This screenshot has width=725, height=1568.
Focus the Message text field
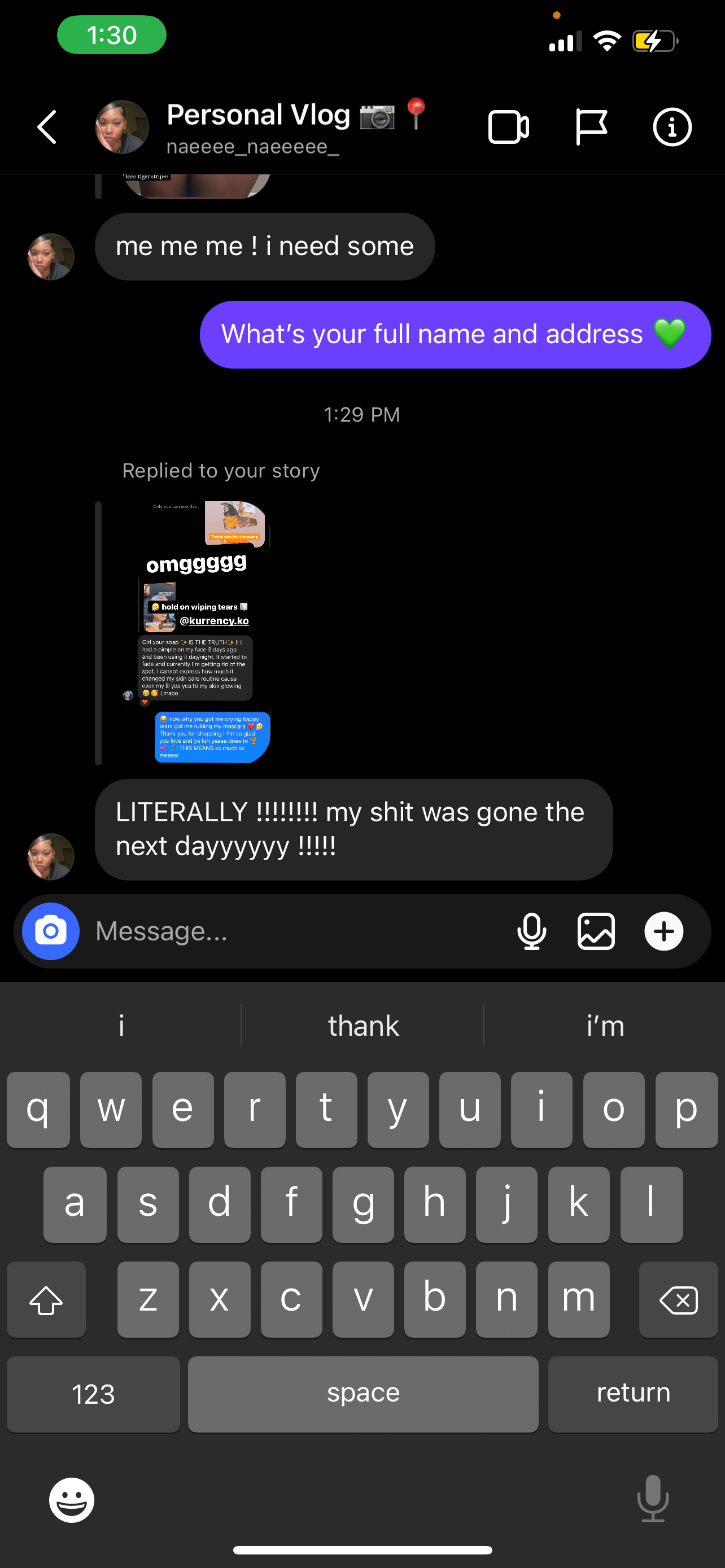point(292,931)
